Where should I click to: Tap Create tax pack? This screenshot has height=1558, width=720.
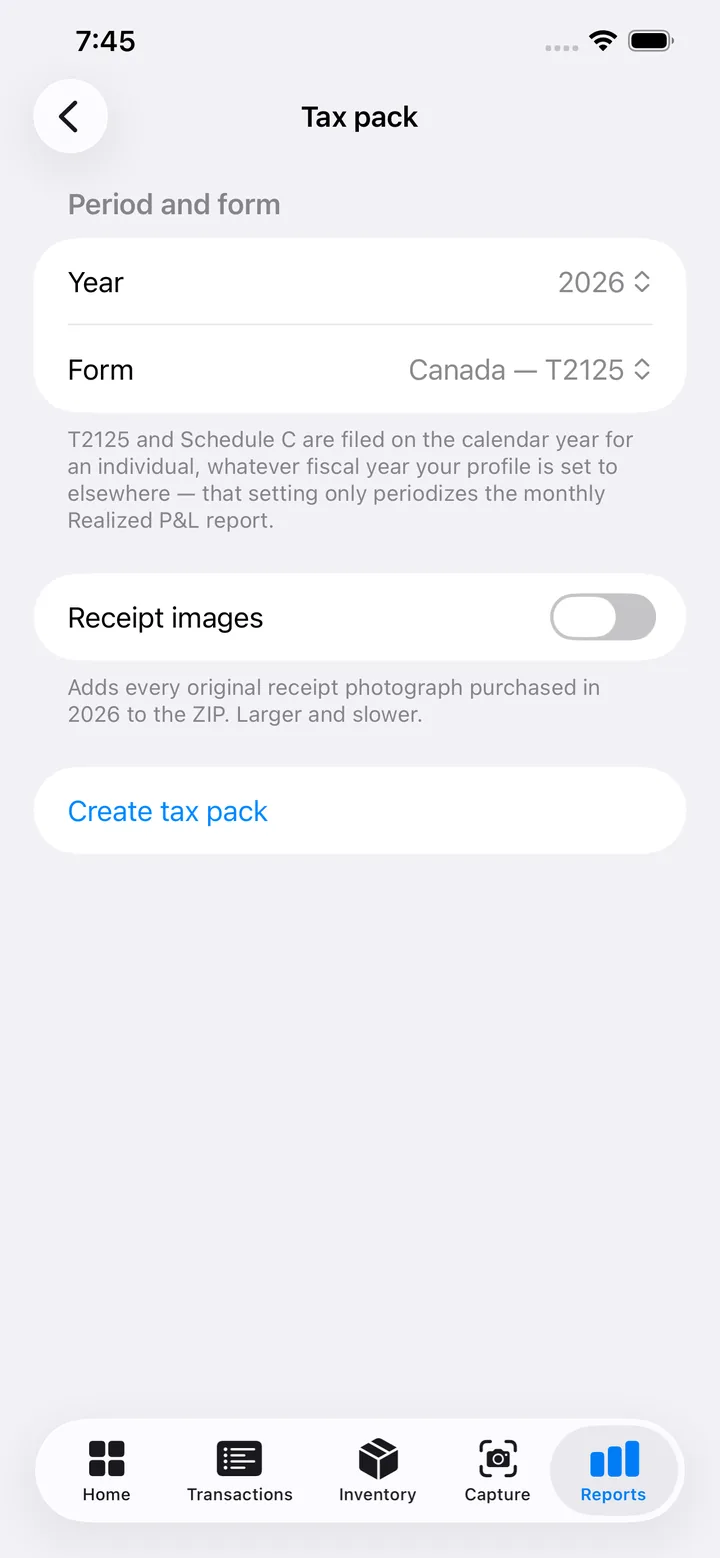[360, 811]
